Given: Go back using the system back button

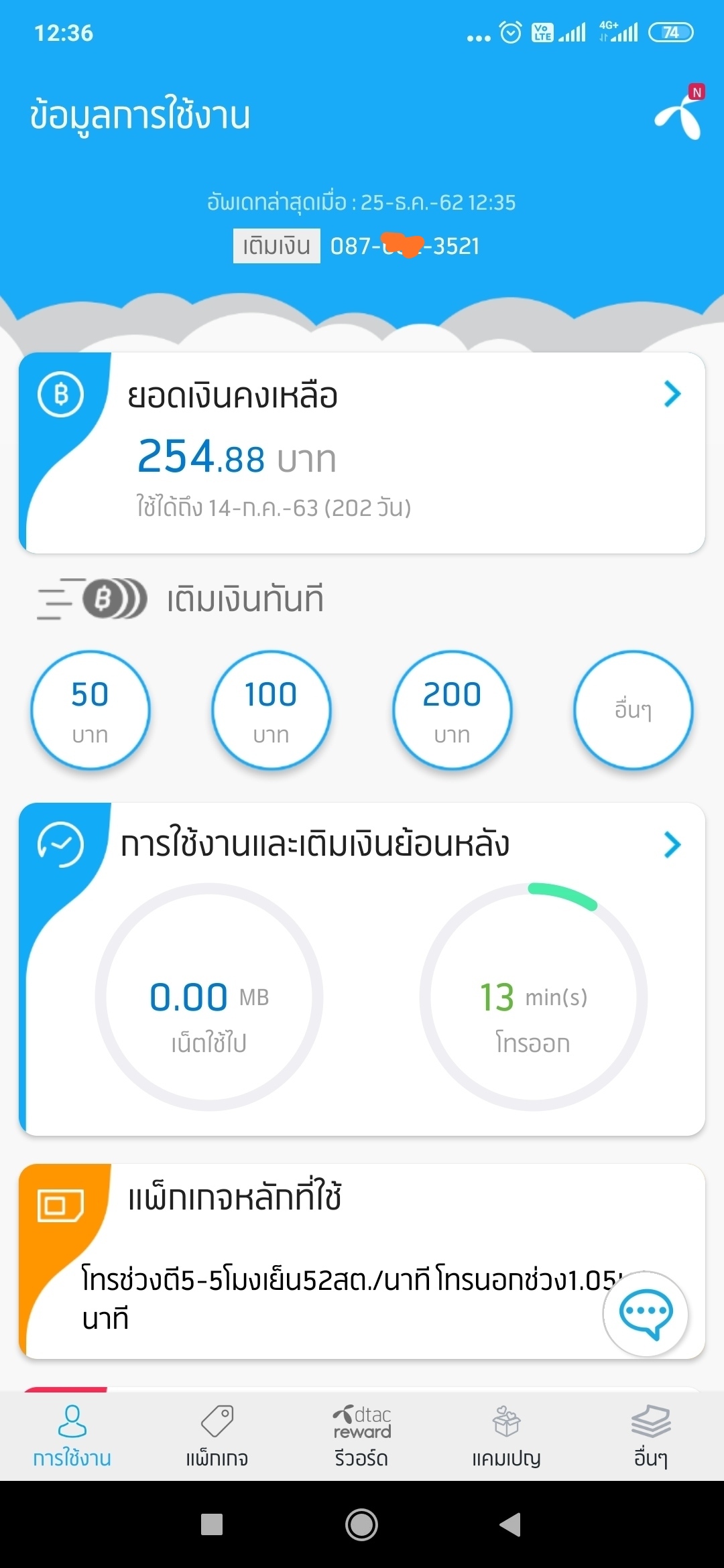Looking at the screenshot, I should pyautogui.click(x=511, y=1525).
